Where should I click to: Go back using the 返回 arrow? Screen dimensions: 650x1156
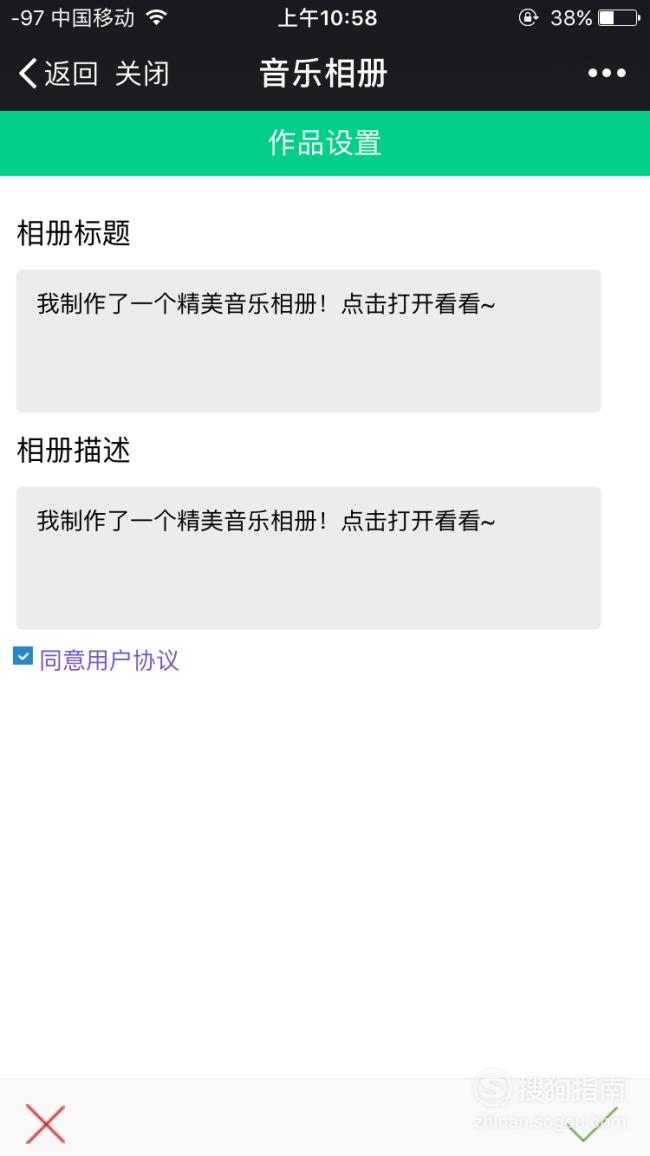(x=56, y=73)
